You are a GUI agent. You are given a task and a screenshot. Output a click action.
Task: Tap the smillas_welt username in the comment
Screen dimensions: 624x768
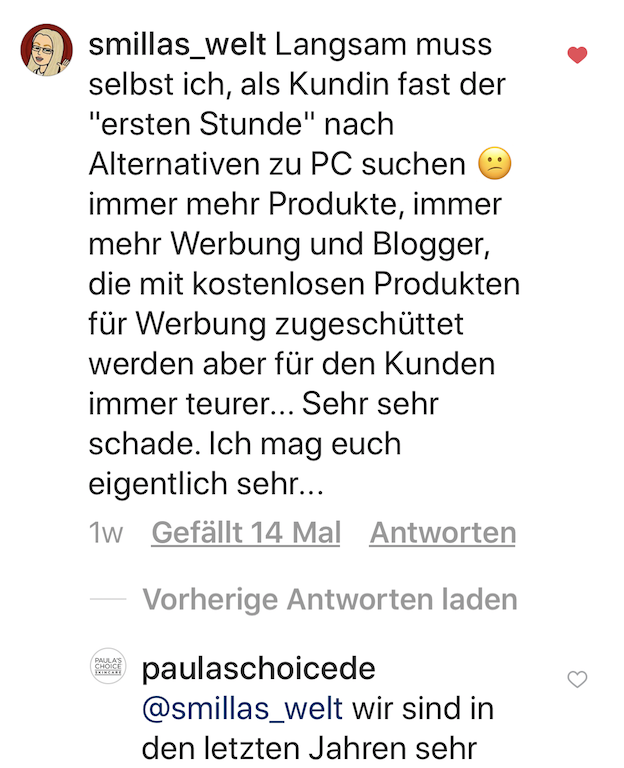[x=176, y=45]
